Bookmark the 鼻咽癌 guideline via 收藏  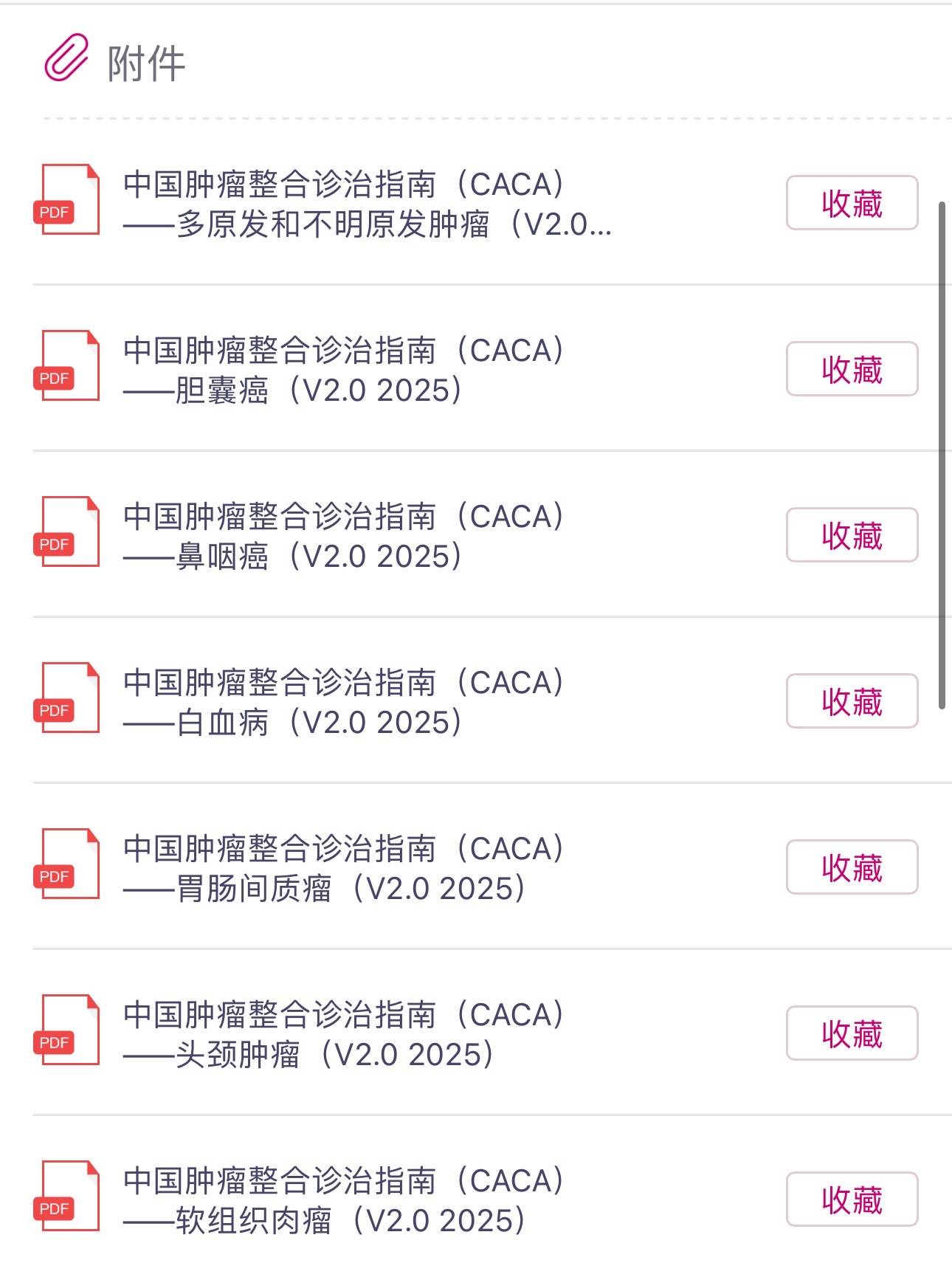pyautogui.click(x=852, y=535)
